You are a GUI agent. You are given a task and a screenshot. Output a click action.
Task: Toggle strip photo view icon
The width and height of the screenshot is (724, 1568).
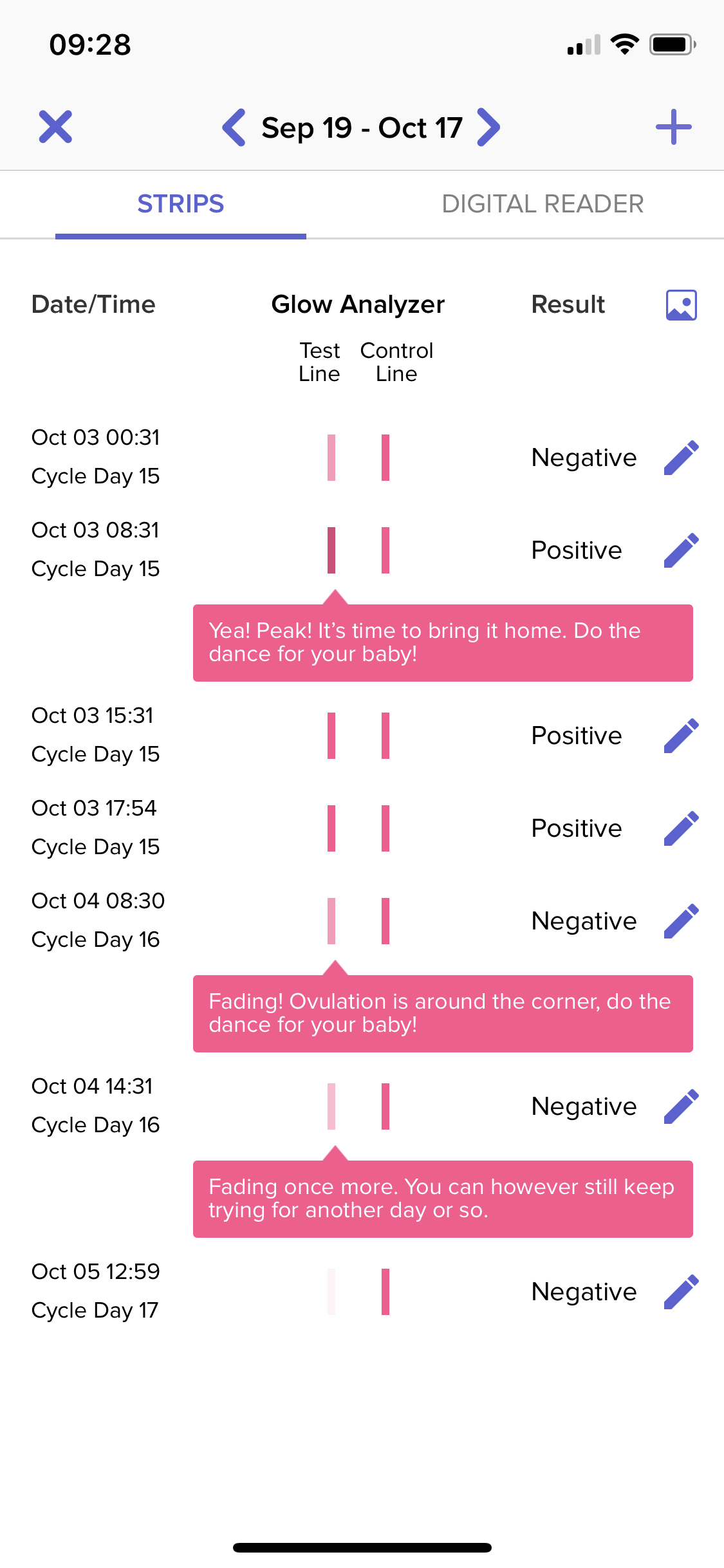(681, 304)
